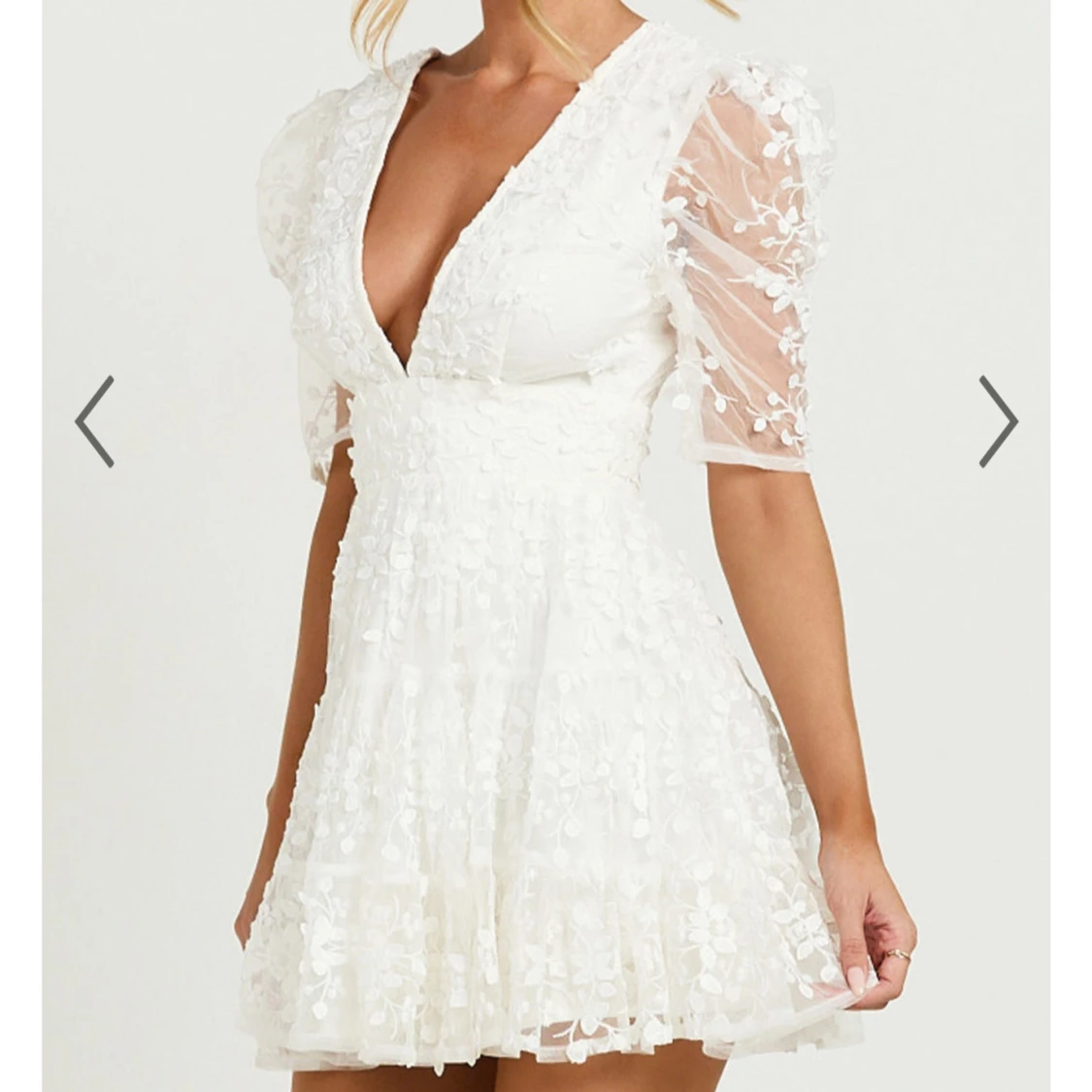Screen dimensions: 1092x1092
Task: Go to the previous product photo
Action: click(x=95, y=421)
